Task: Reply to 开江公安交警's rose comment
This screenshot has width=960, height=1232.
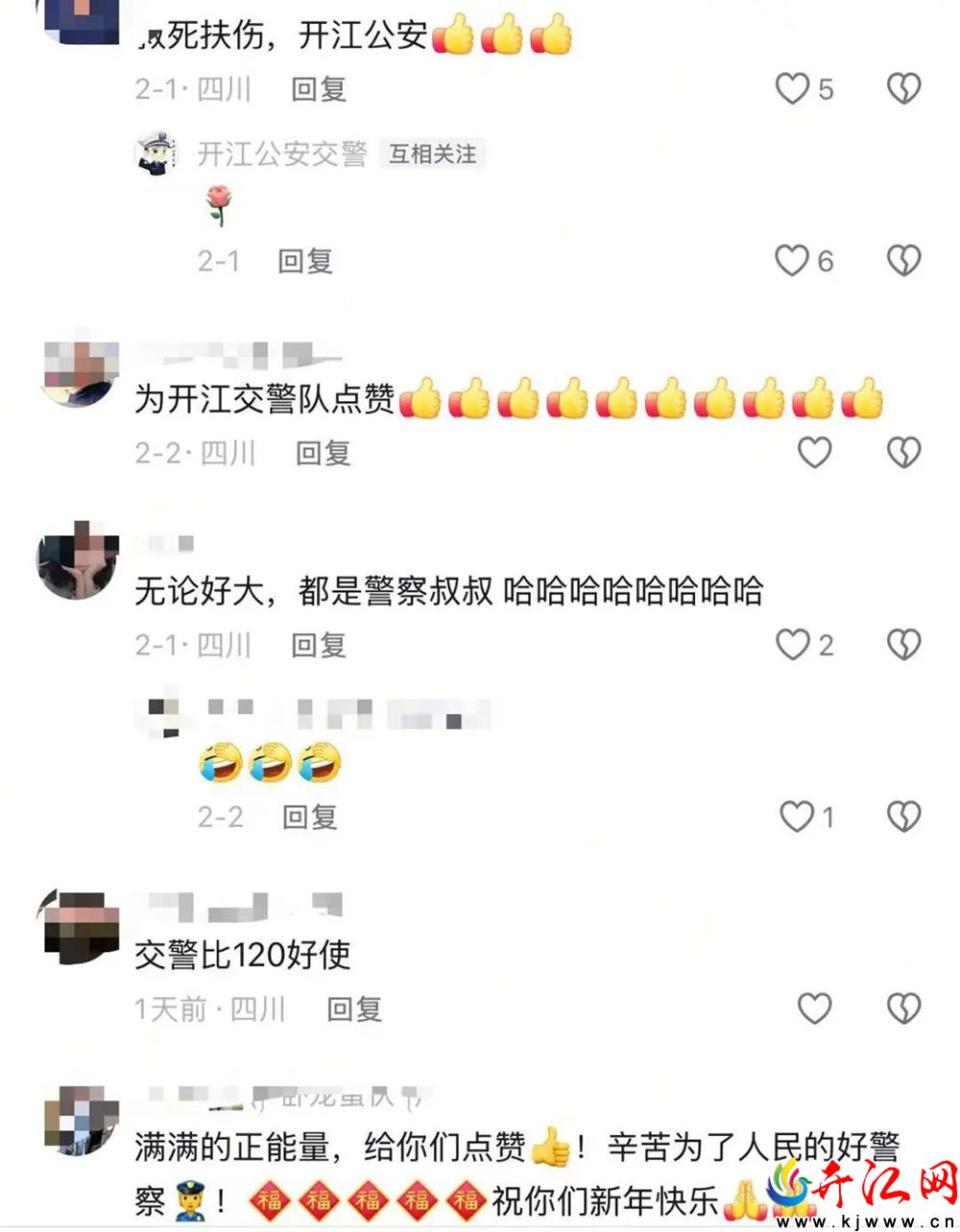Action: [304, 261]
